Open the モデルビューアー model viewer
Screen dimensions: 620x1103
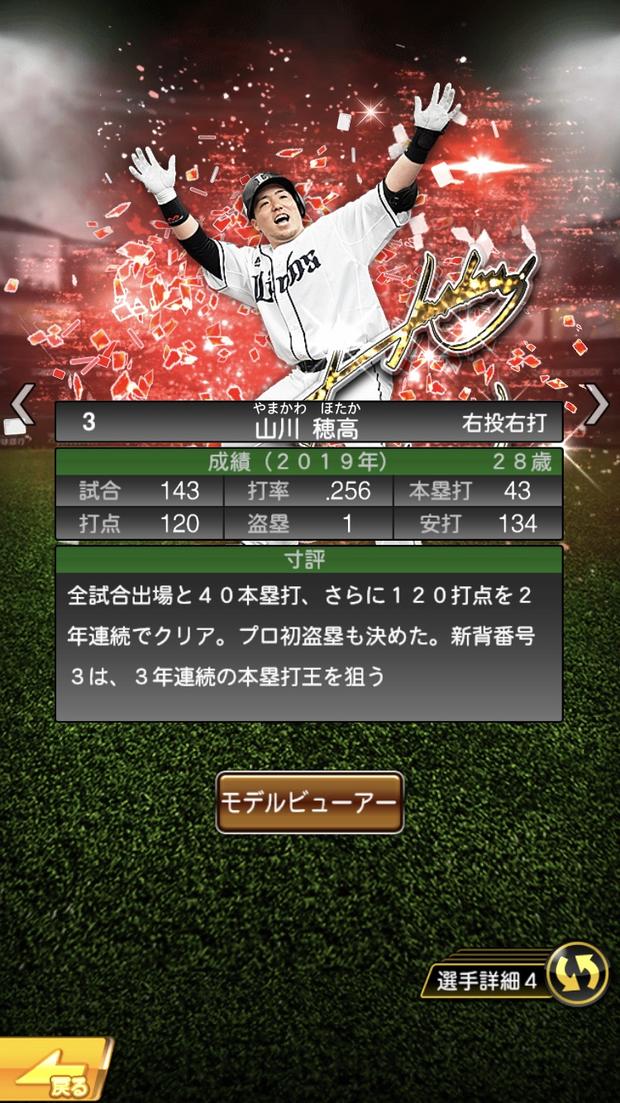tap(309, 801)
